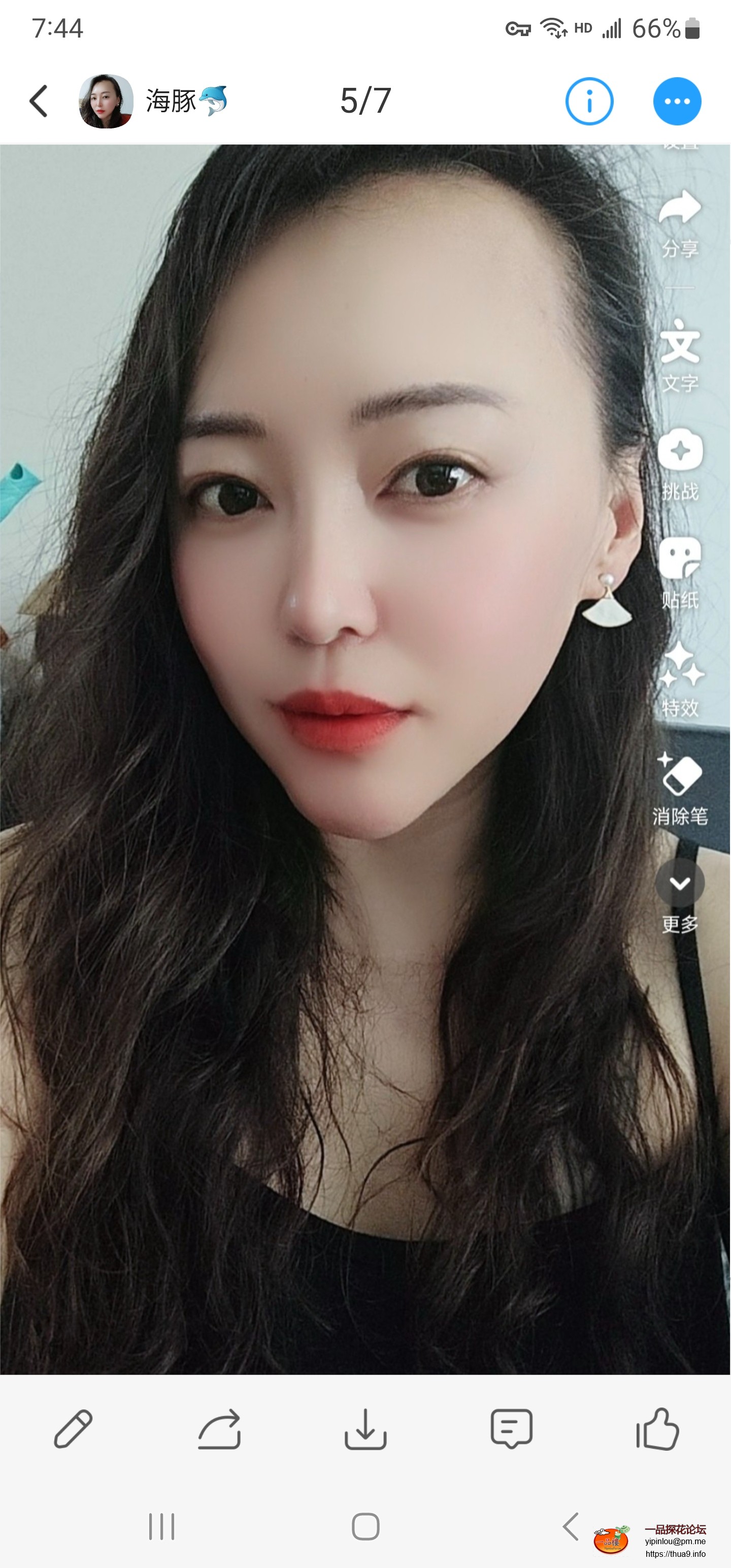Go back using the top-left arrow
This screenshot has width=731, height=1568.
tap(38, 101)
